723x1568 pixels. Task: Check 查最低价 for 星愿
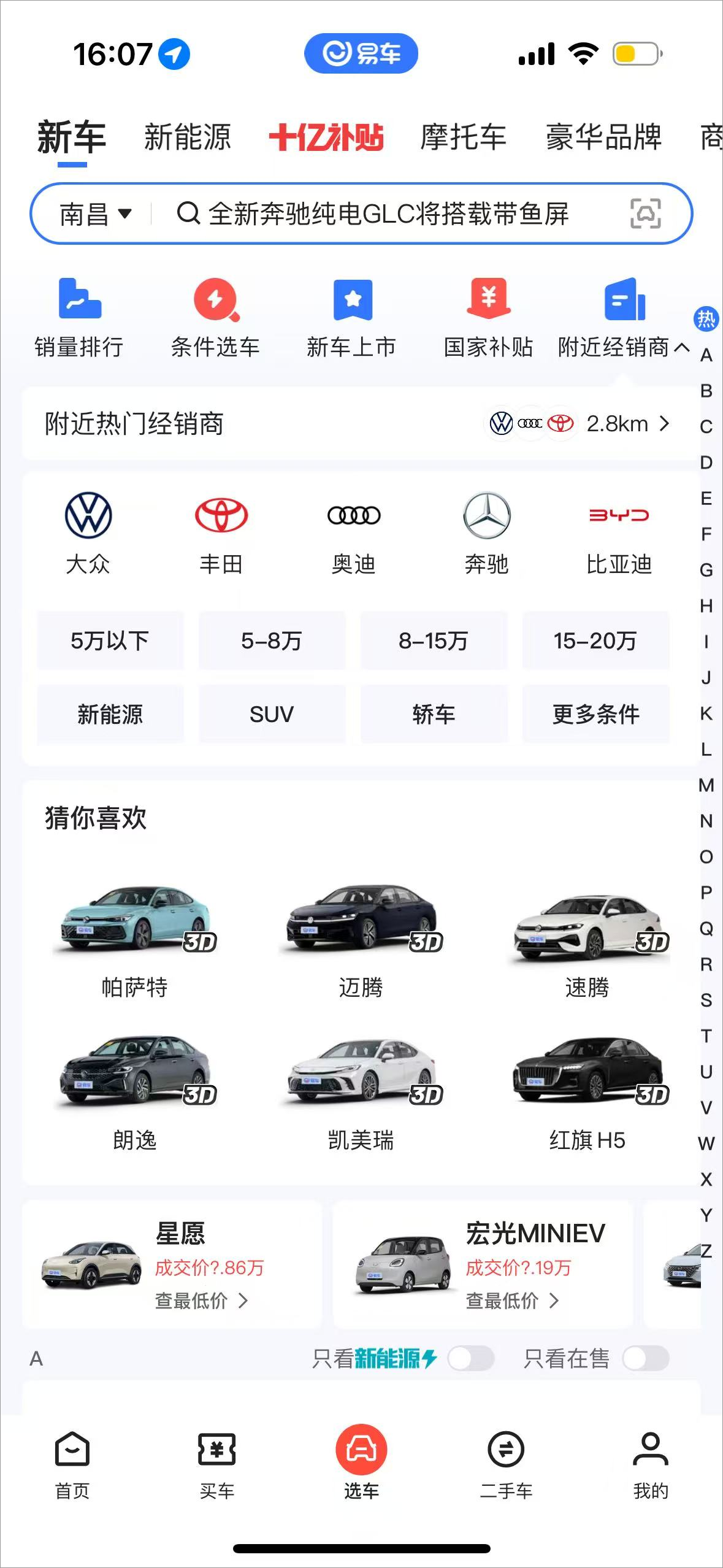tap(202, 1301)
